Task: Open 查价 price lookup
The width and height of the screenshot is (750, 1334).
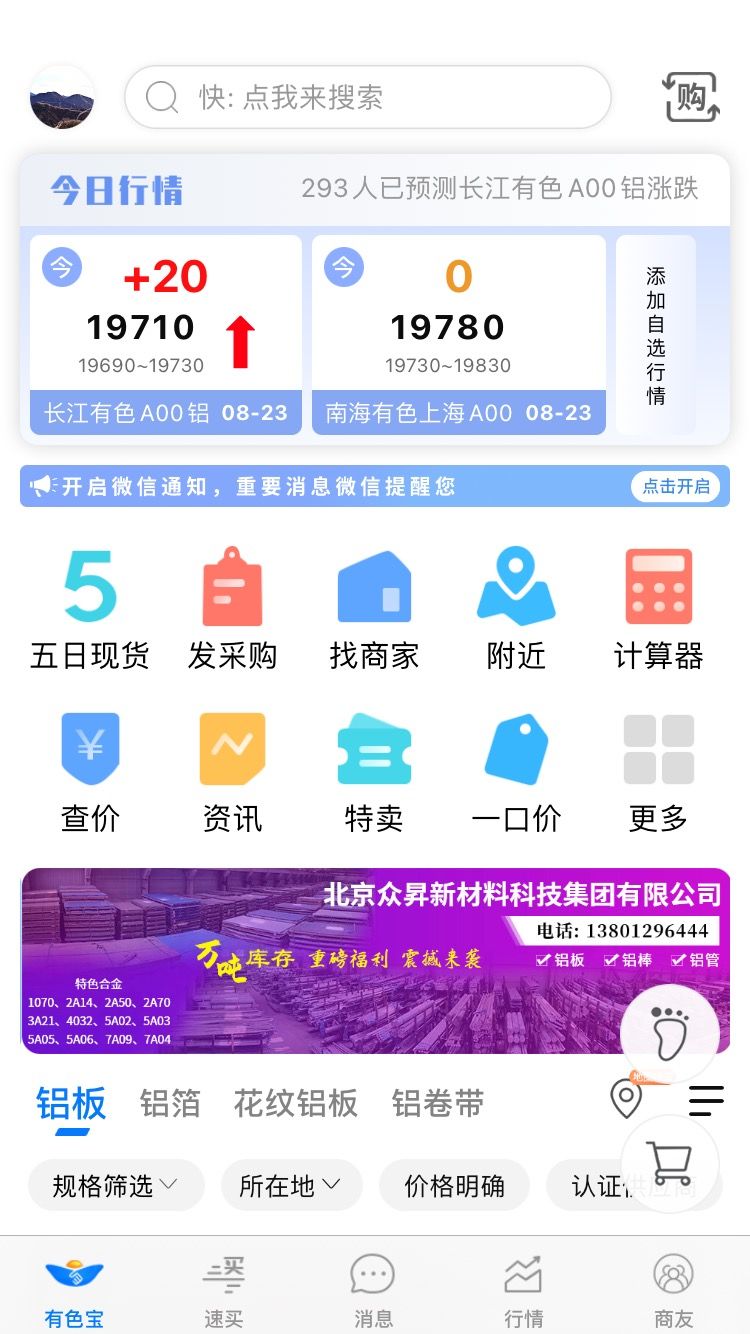Action: point(90,772)
